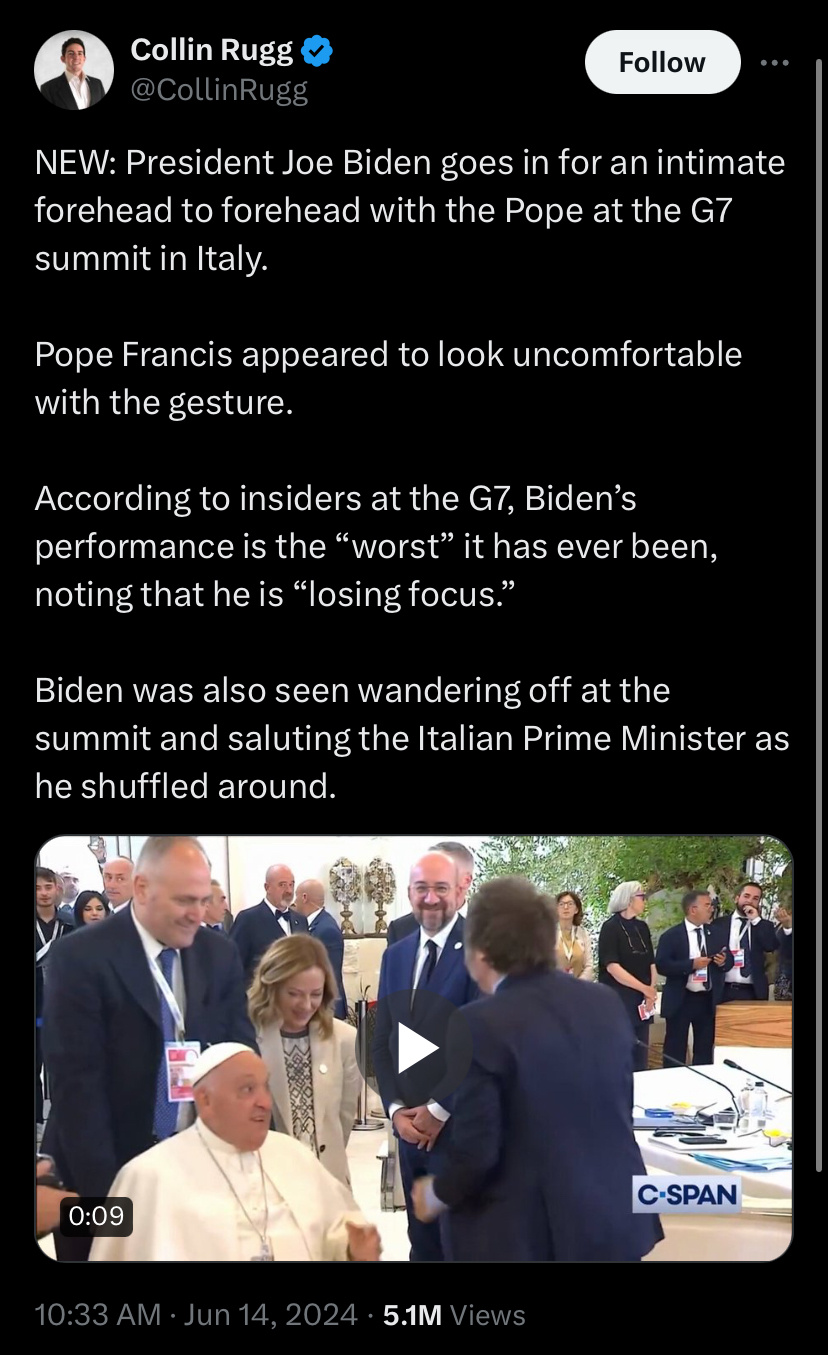The image size is (828, 1355).
Task: Open Collin Rugg's profile picture
Action: click(74, 70)
